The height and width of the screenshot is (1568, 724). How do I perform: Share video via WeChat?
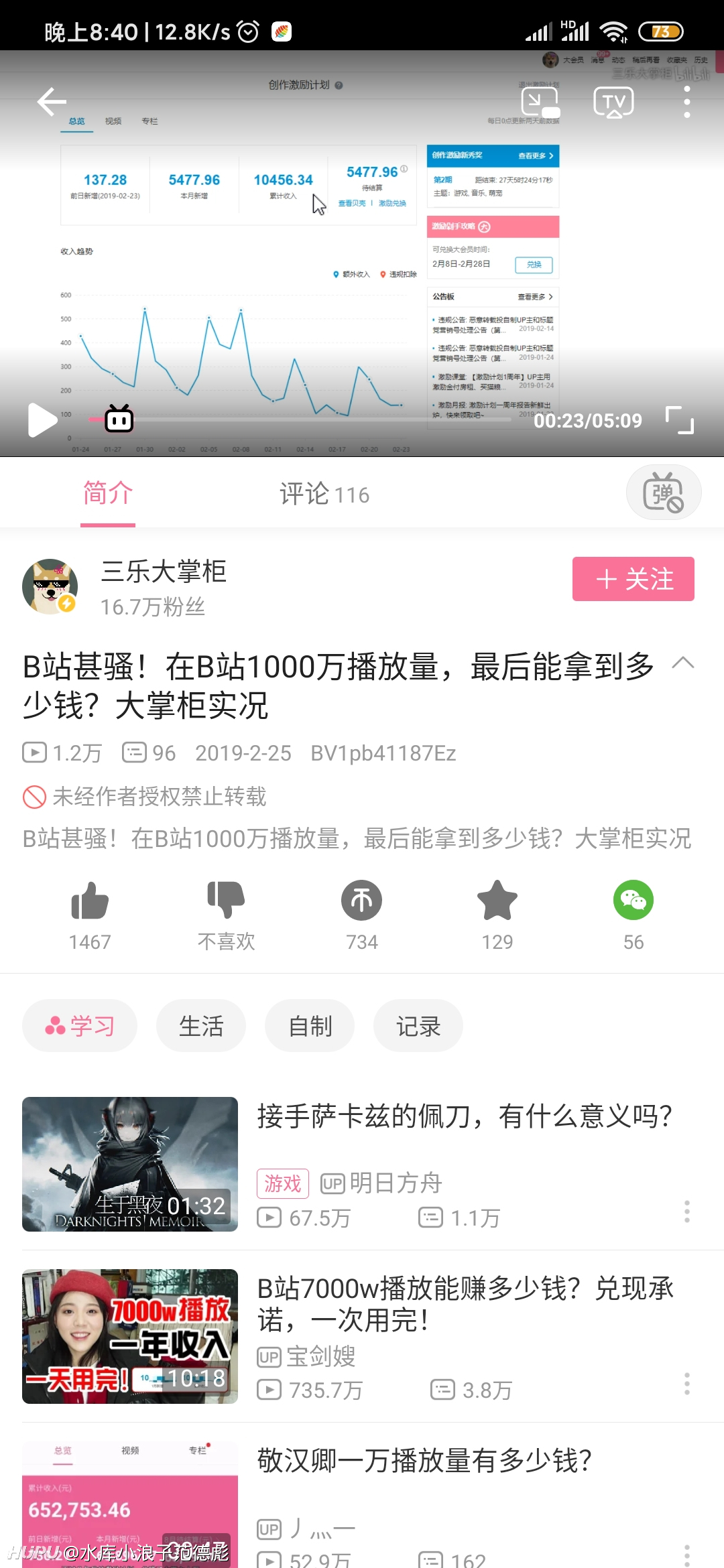coord(633,900)
